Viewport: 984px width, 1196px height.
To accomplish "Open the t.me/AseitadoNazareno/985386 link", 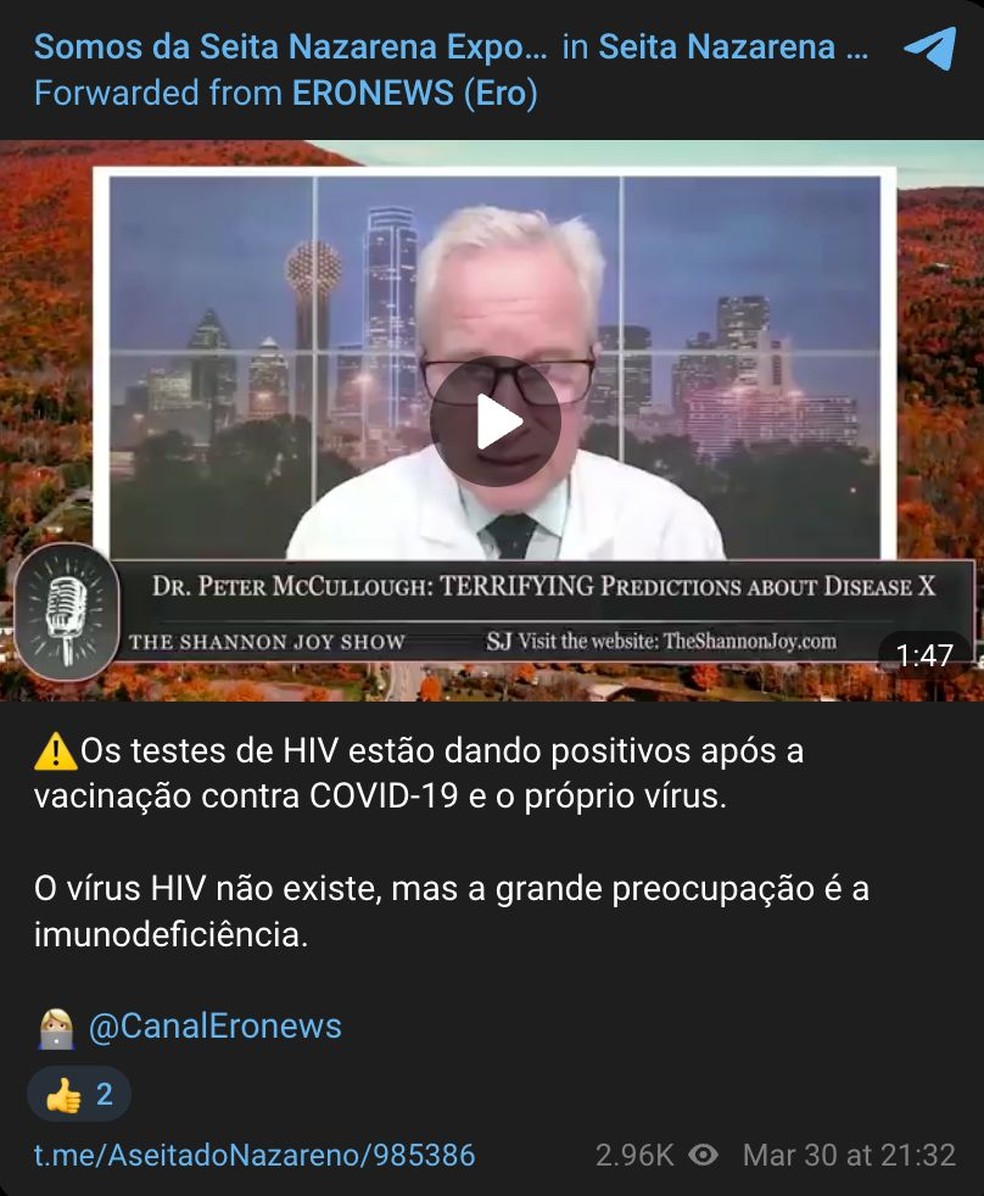I will [254, 1156].
